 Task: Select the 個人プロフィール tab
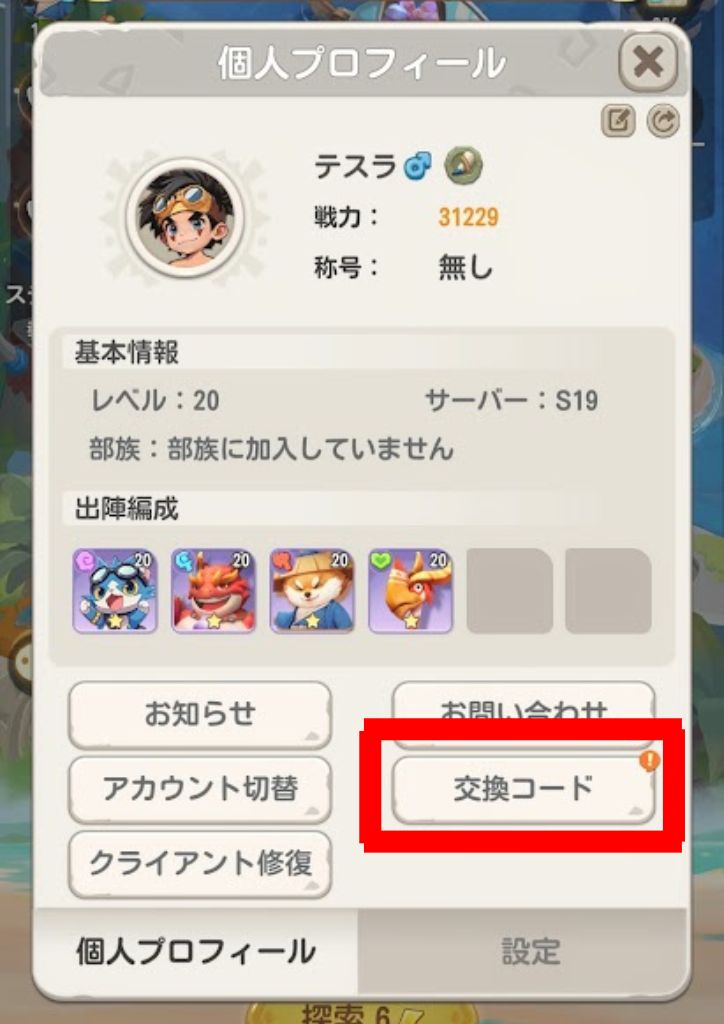click(x=196, y=951)
